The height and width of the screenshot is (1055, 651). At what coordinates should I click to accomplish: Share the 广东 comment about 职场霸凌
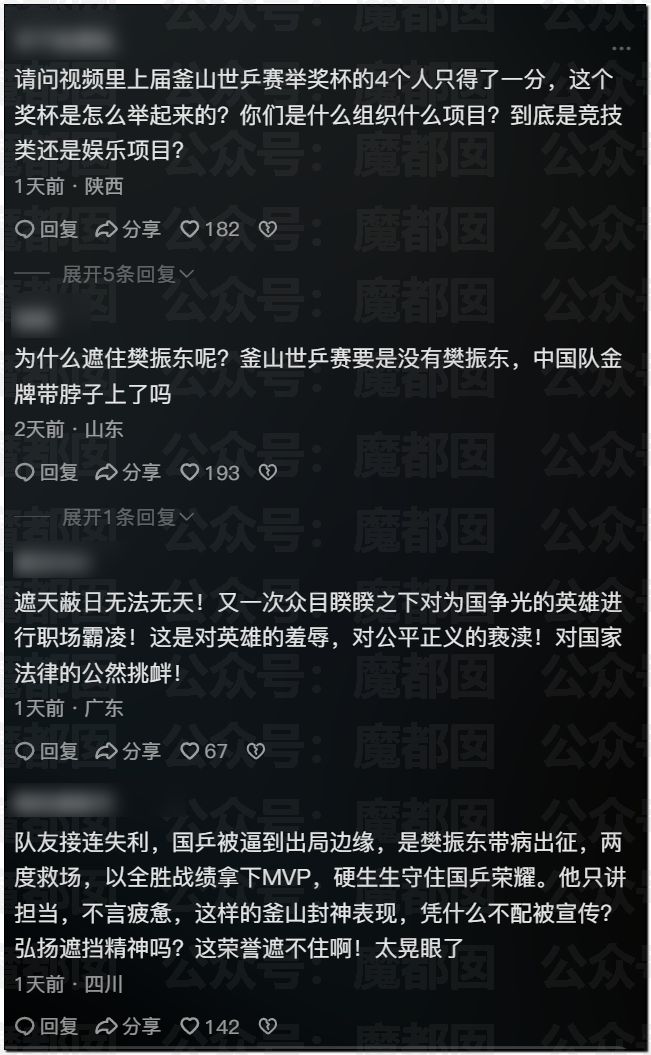(x=128, y=750)
